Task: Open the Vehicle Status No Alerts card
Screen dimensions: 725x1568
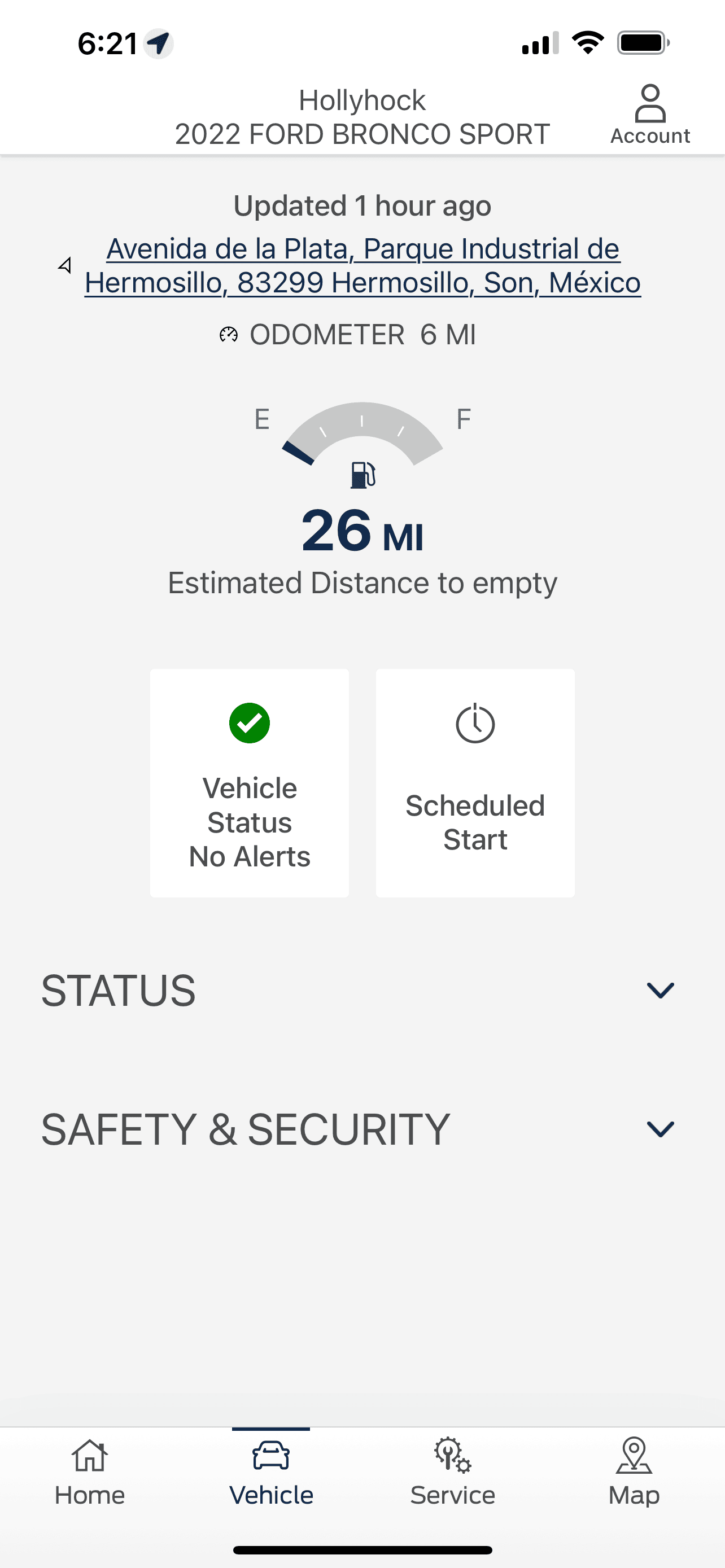Action: coord(250,783)
